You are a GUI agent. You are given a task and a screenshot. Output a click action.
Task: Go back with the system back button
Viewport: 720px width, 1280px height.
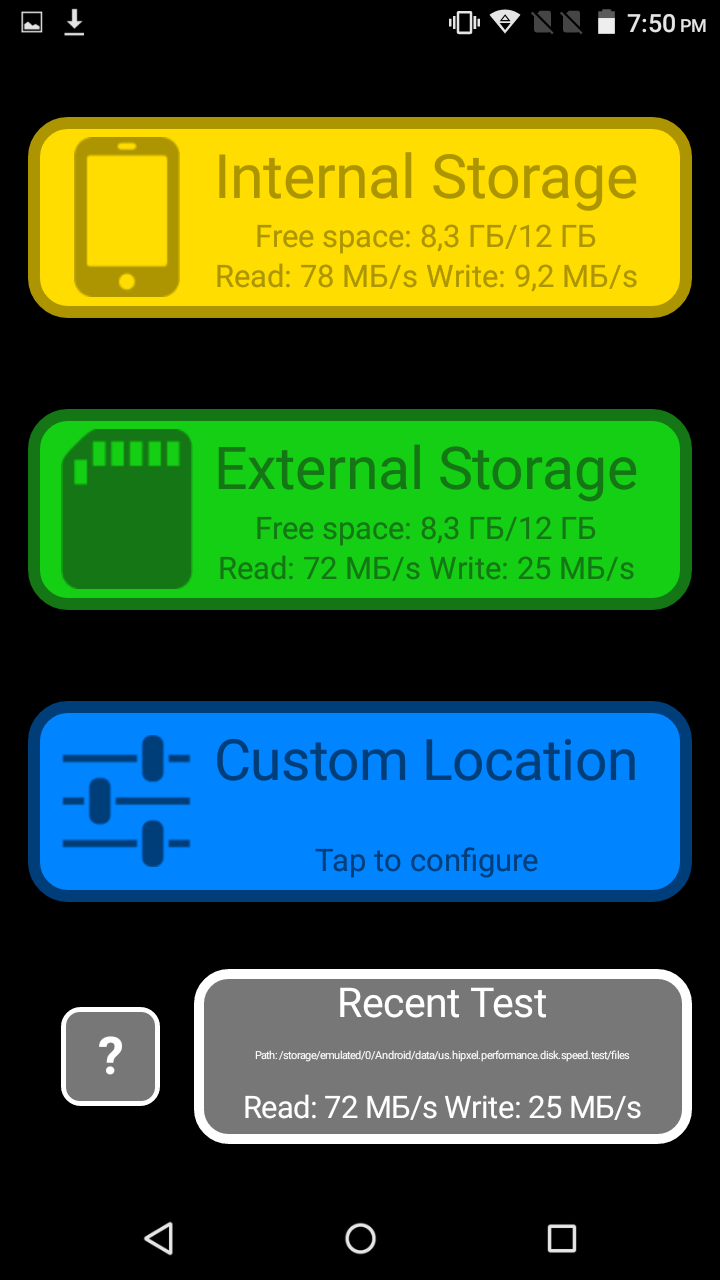[x=158, y=1238]
